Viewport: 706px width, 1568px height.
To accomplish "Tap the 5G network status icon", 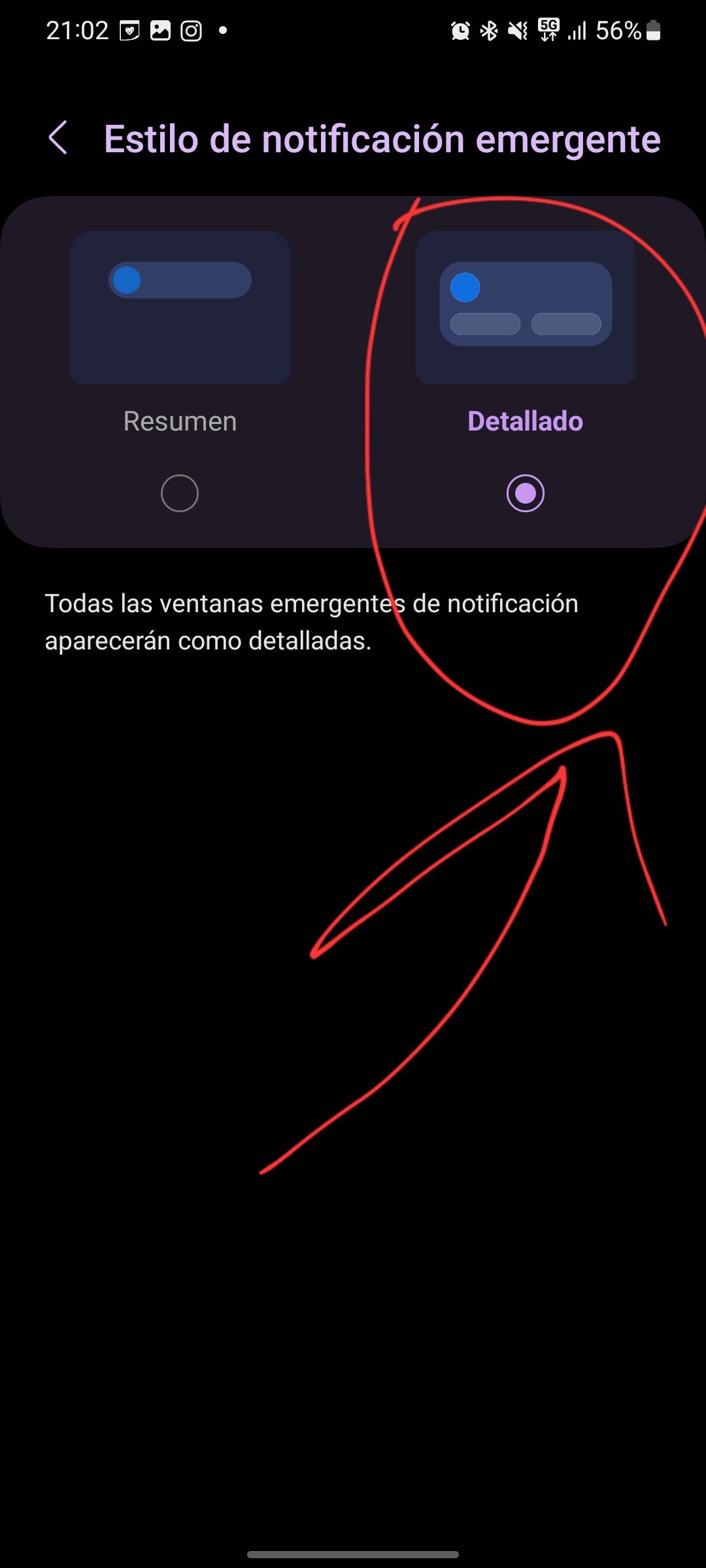I will 547,31.
